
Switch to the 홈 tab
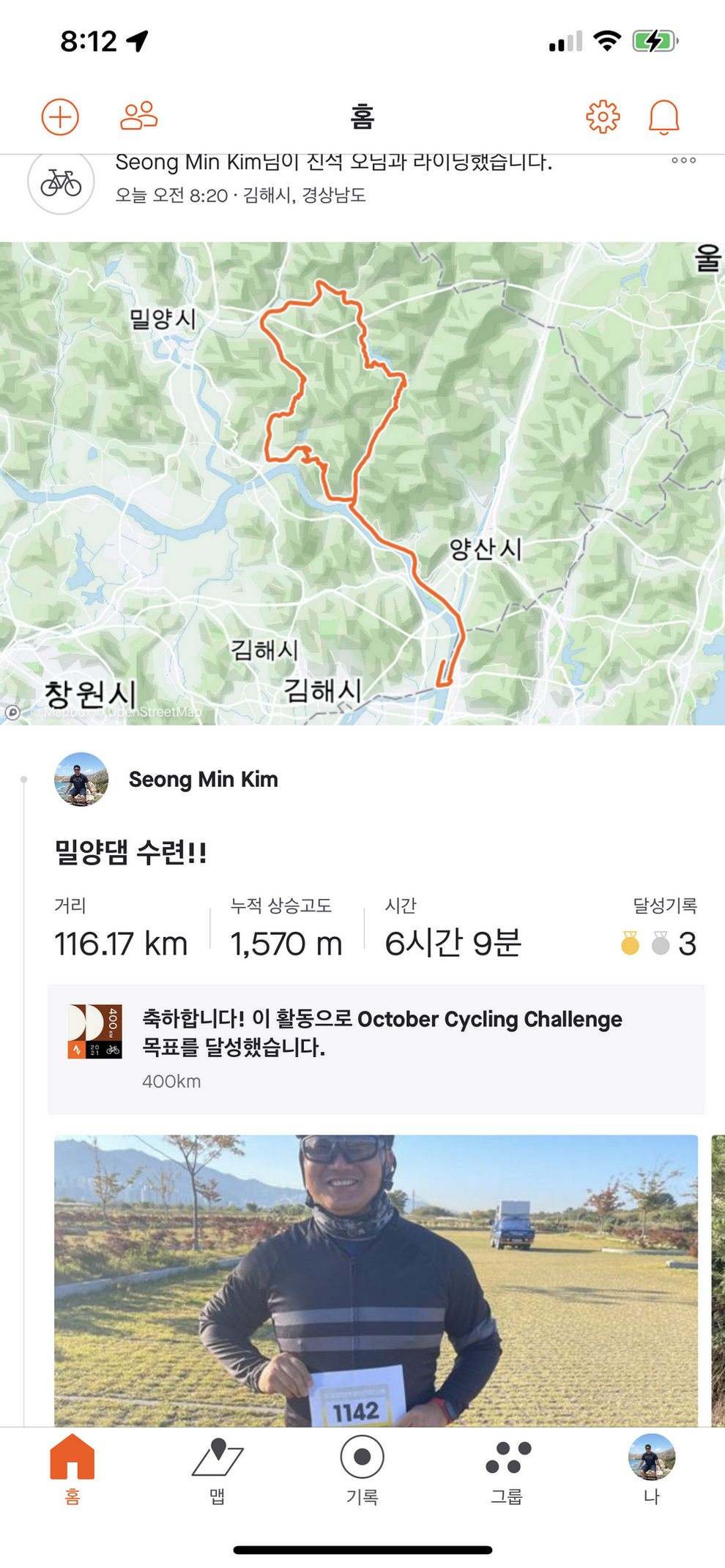click(72, 1468)
